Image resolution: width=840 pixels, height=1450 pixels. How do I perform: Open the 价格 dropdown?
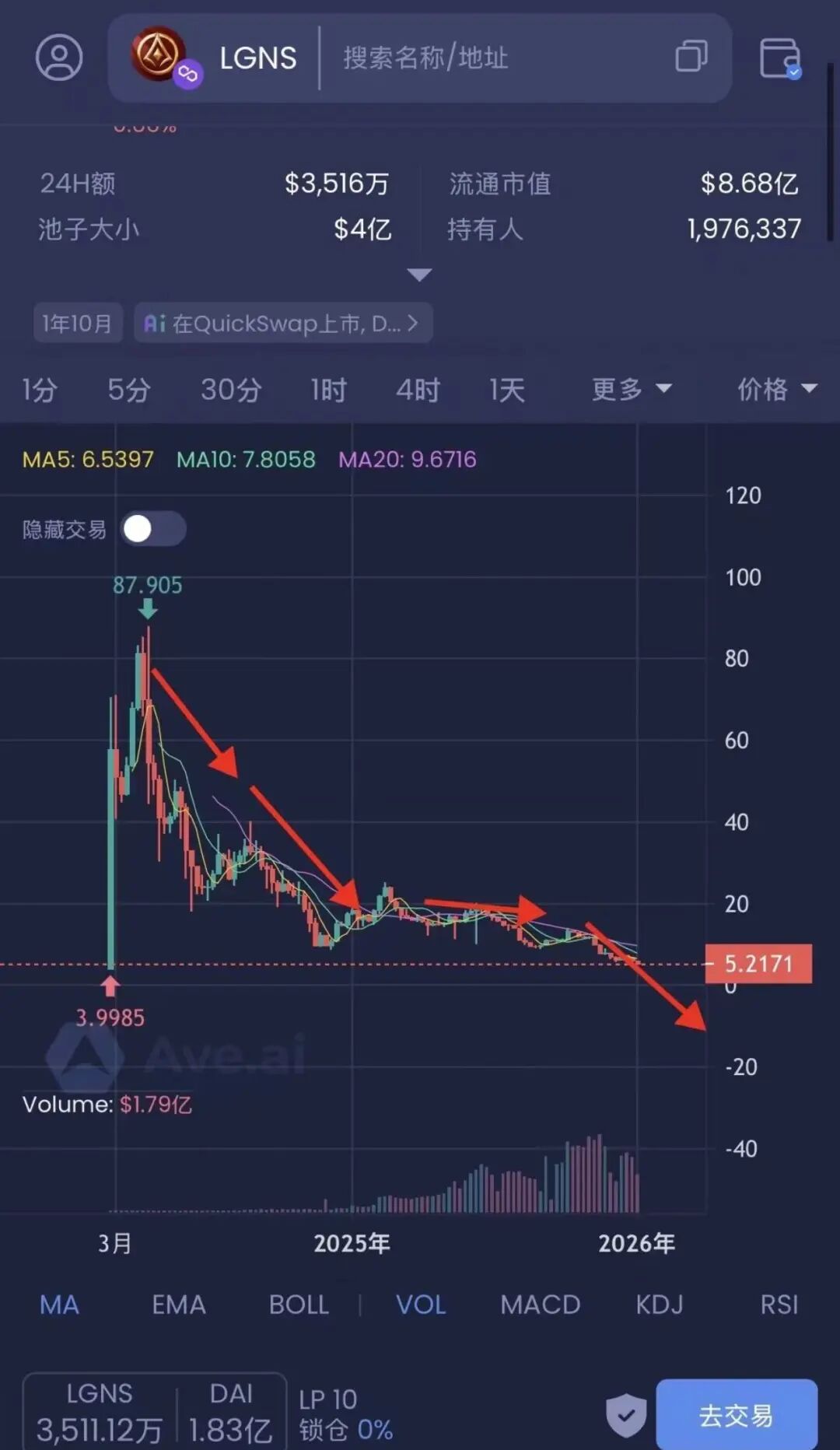coord(778,390)
